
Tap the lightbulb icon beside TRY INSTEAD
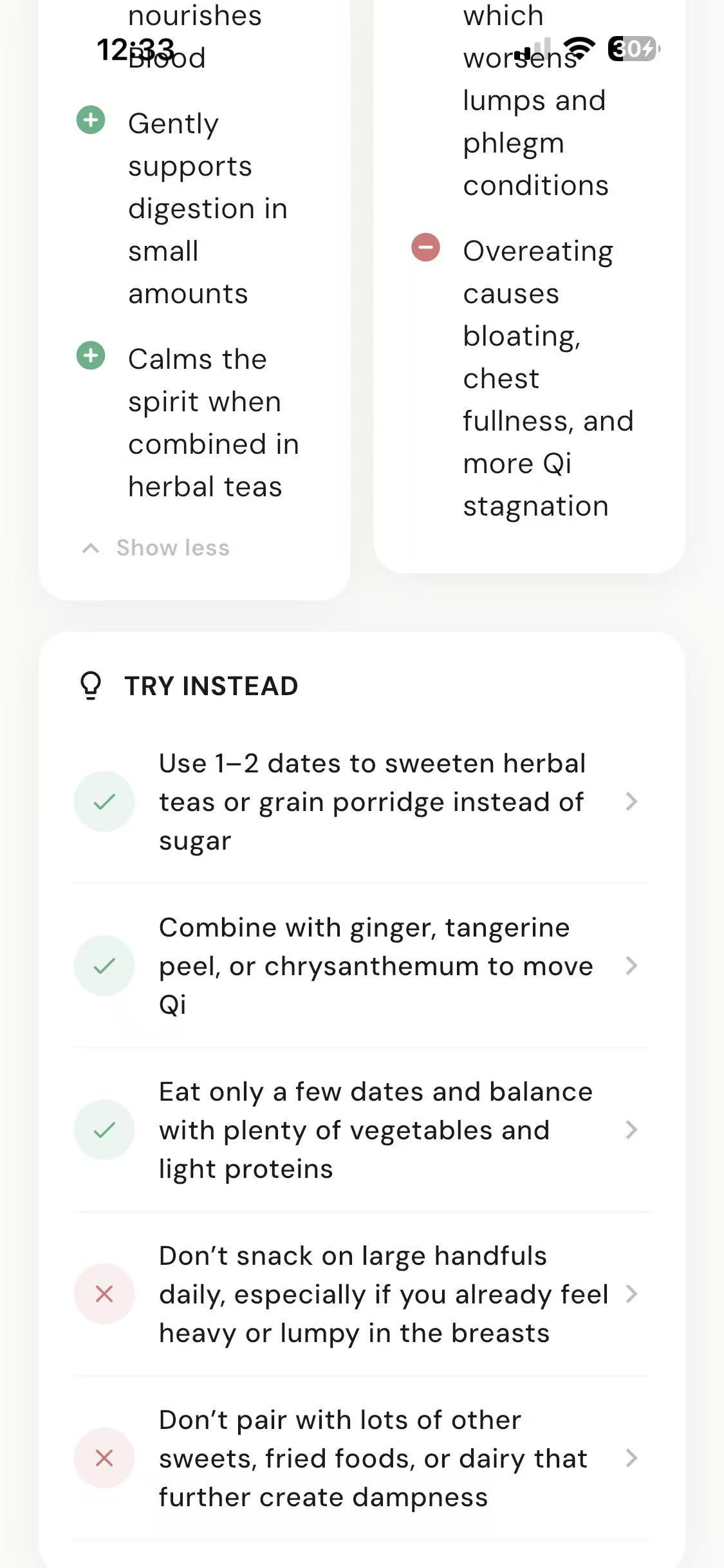coord(90,685)
